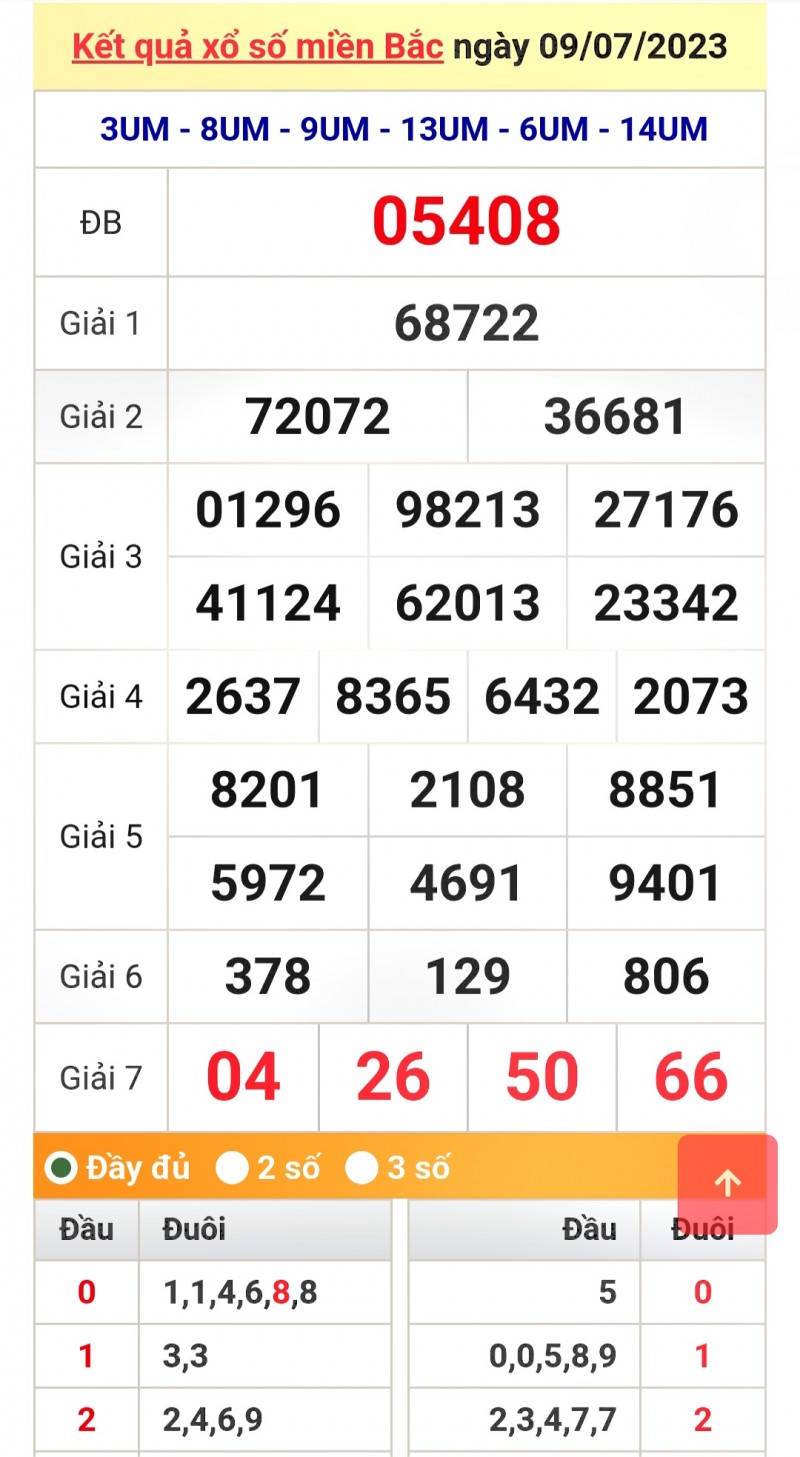Choose the '3 số' display option

click(362, 1167)
